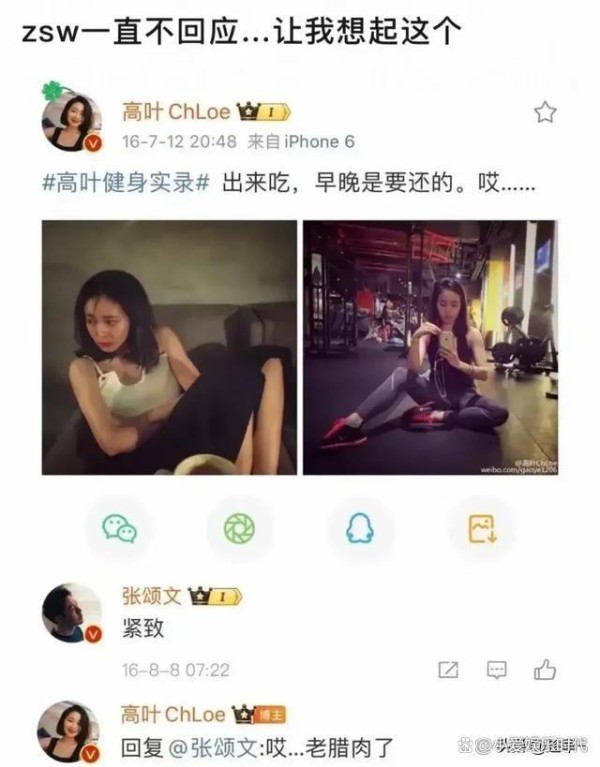Share the post to WeChat
This screenshot has height=767, width=600.
point(119,528)
